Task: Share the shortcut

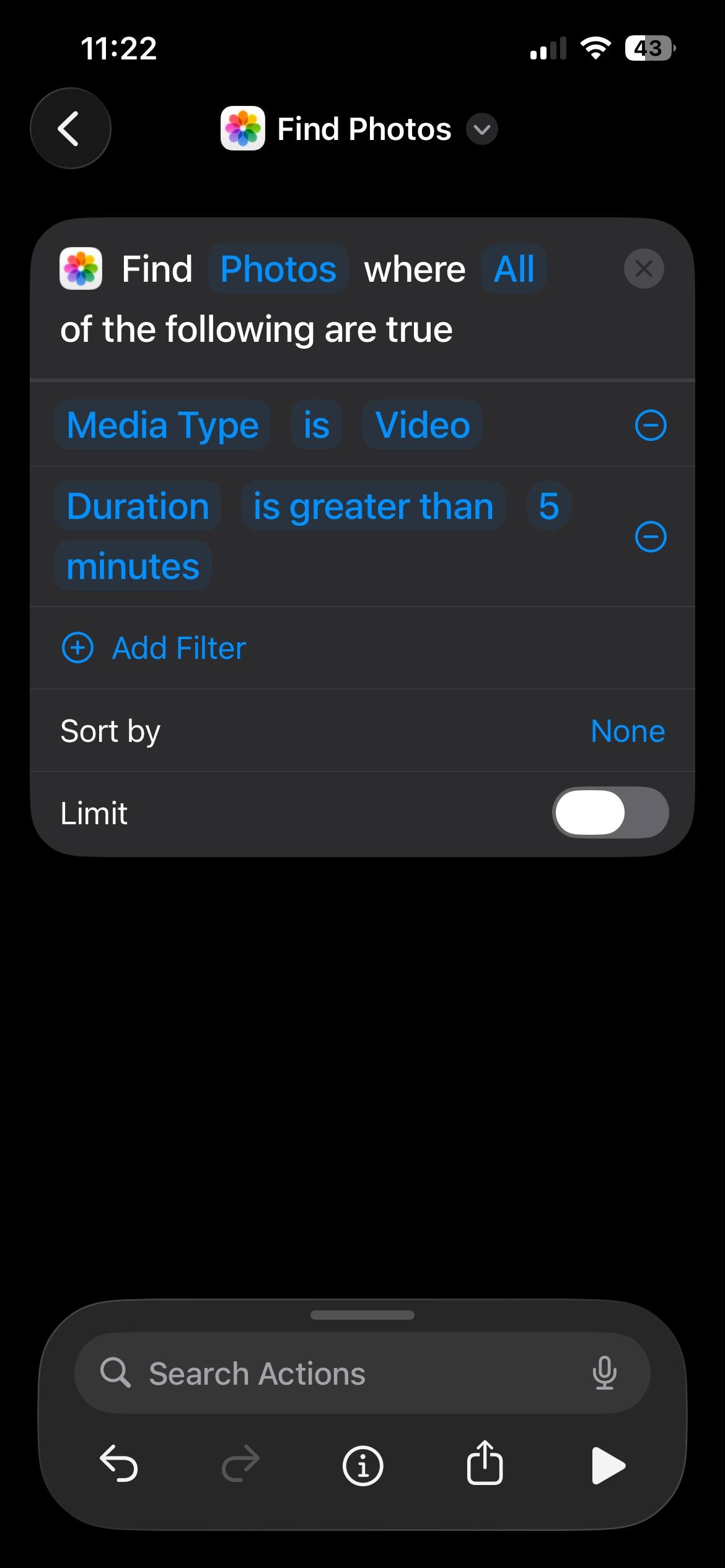Action: (x=485, y=1465)
